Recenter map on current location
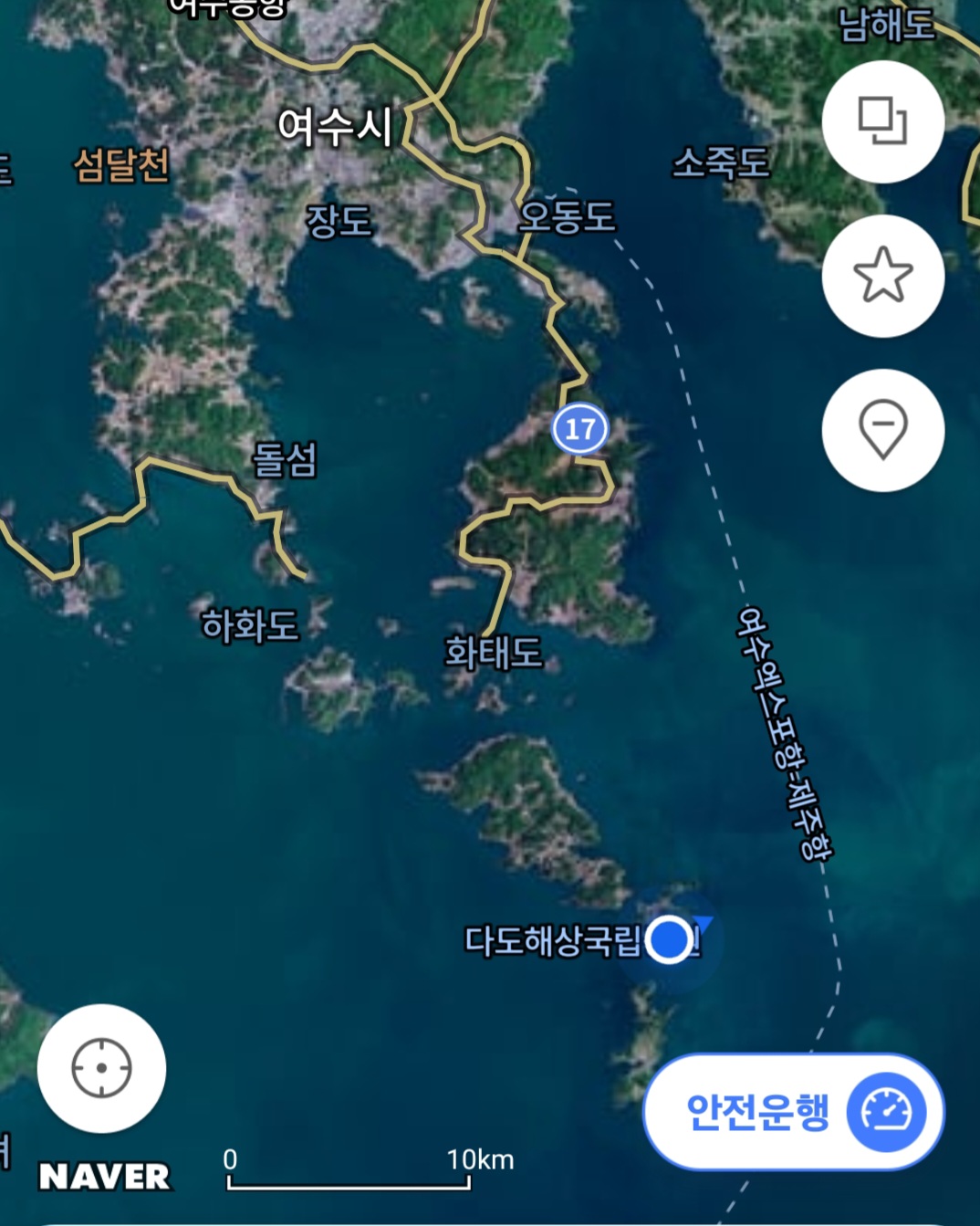The width and height of the screenshot is (980, 1226). pos(101,1068)
